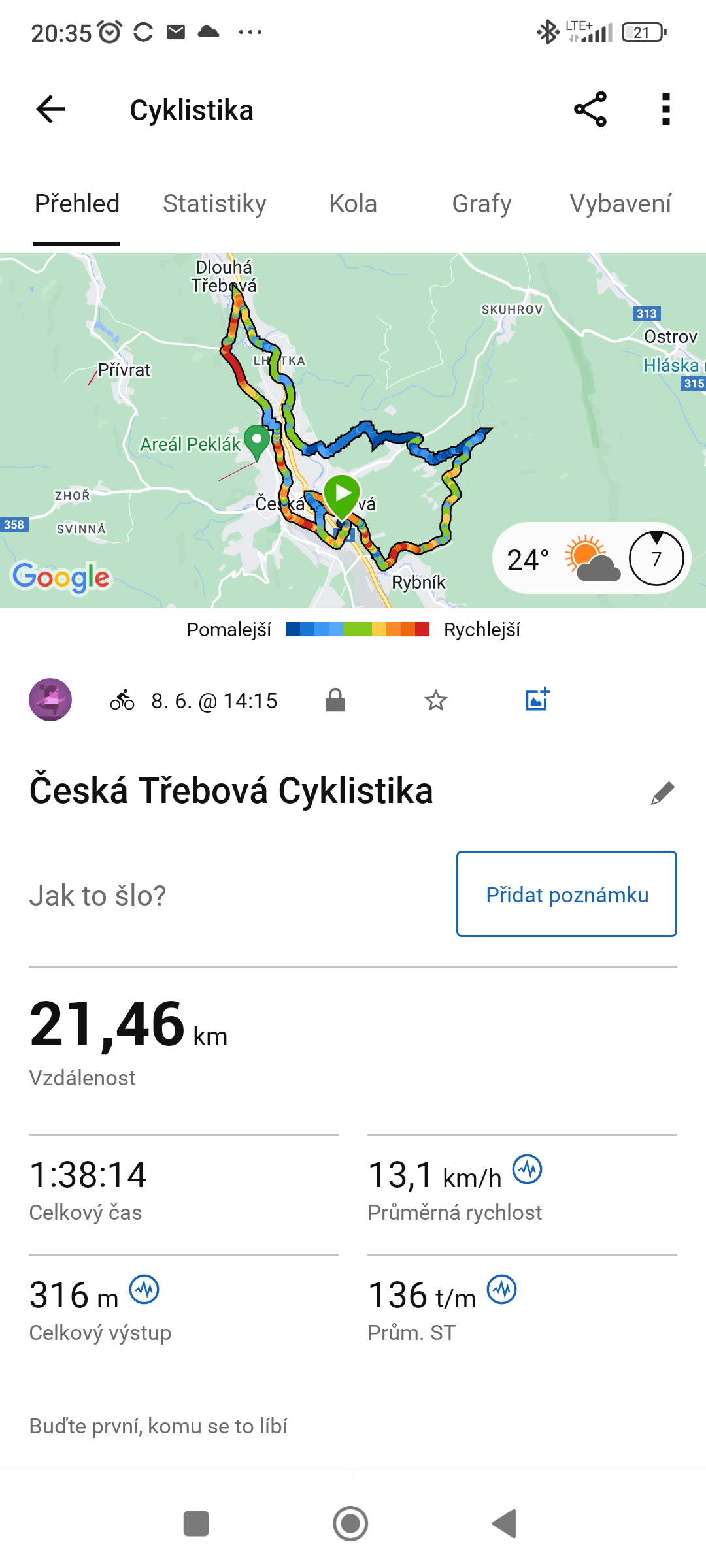
Task: Open the user profile avatar
Action: (x=50, y=700)
